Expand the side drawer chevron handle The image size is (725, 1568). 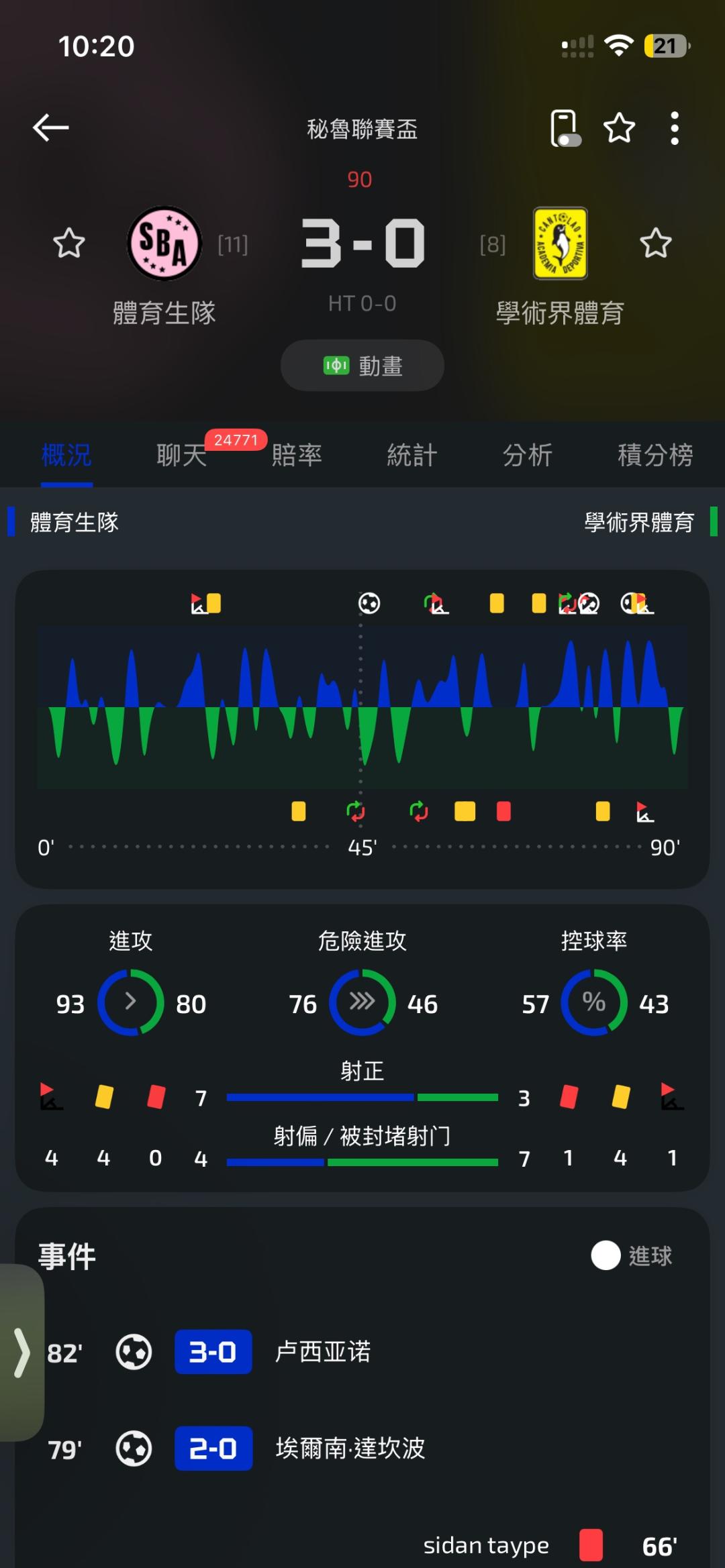[x=22, y=1353]
